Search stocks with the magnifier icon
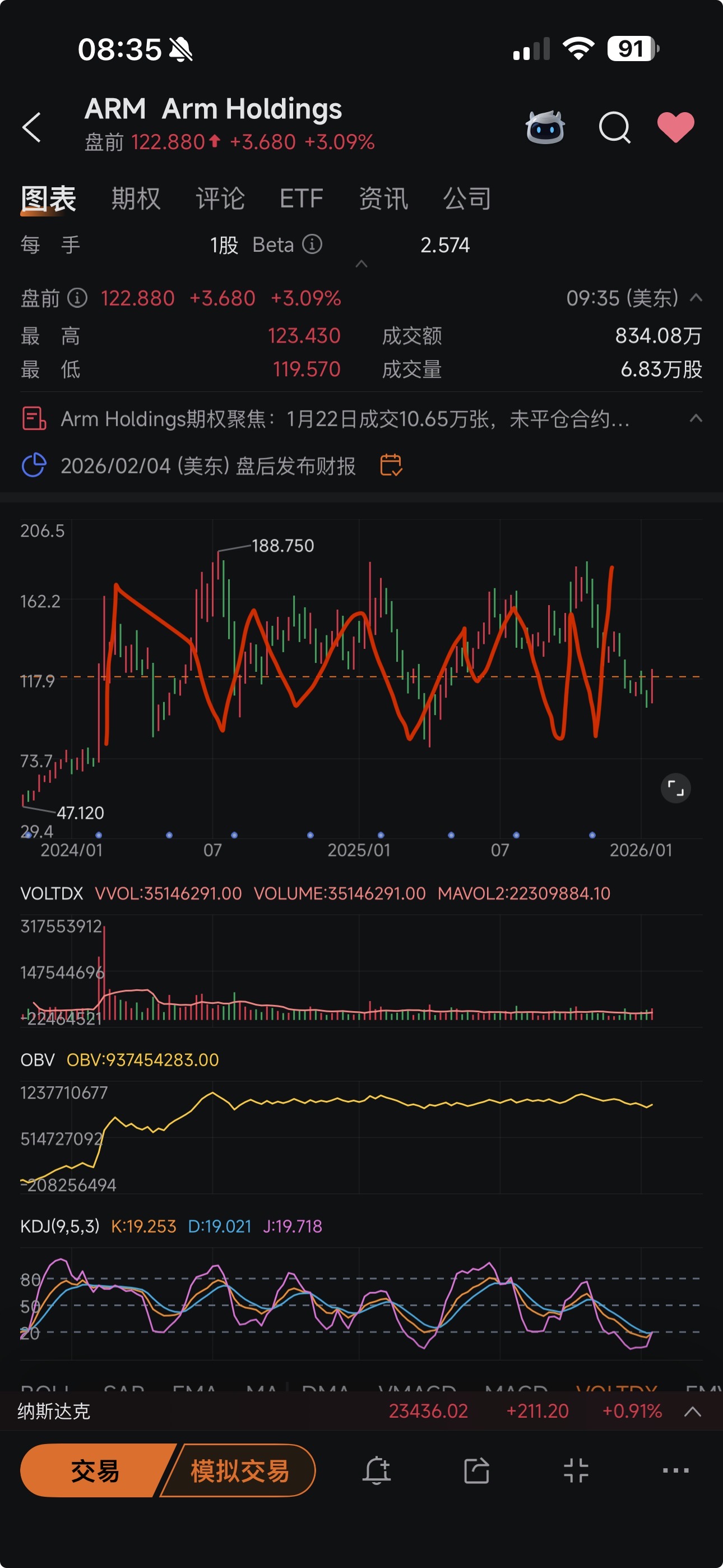Screen dimensions: 723x1568 [x=614, y=127]
